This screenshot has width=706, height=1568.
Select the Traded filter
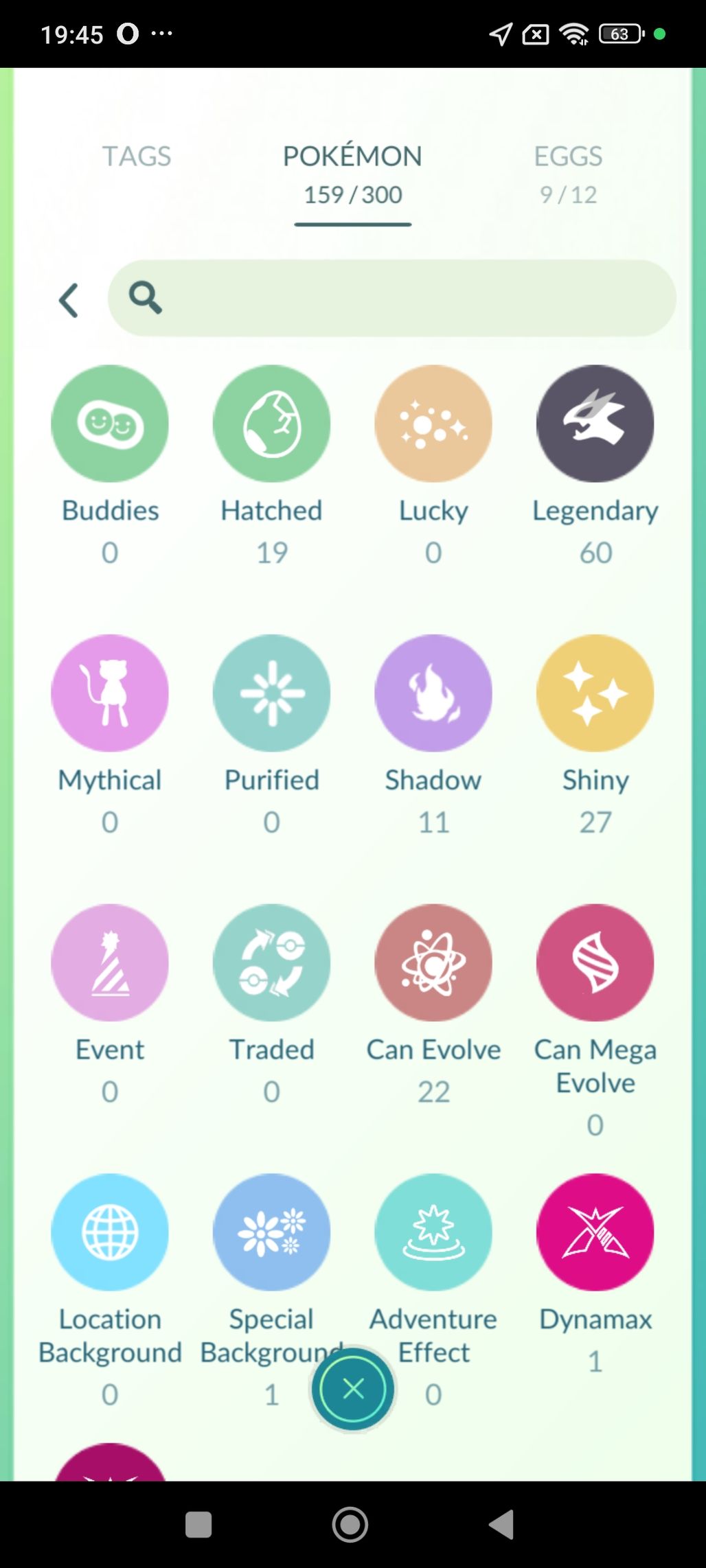pos(271,962)
